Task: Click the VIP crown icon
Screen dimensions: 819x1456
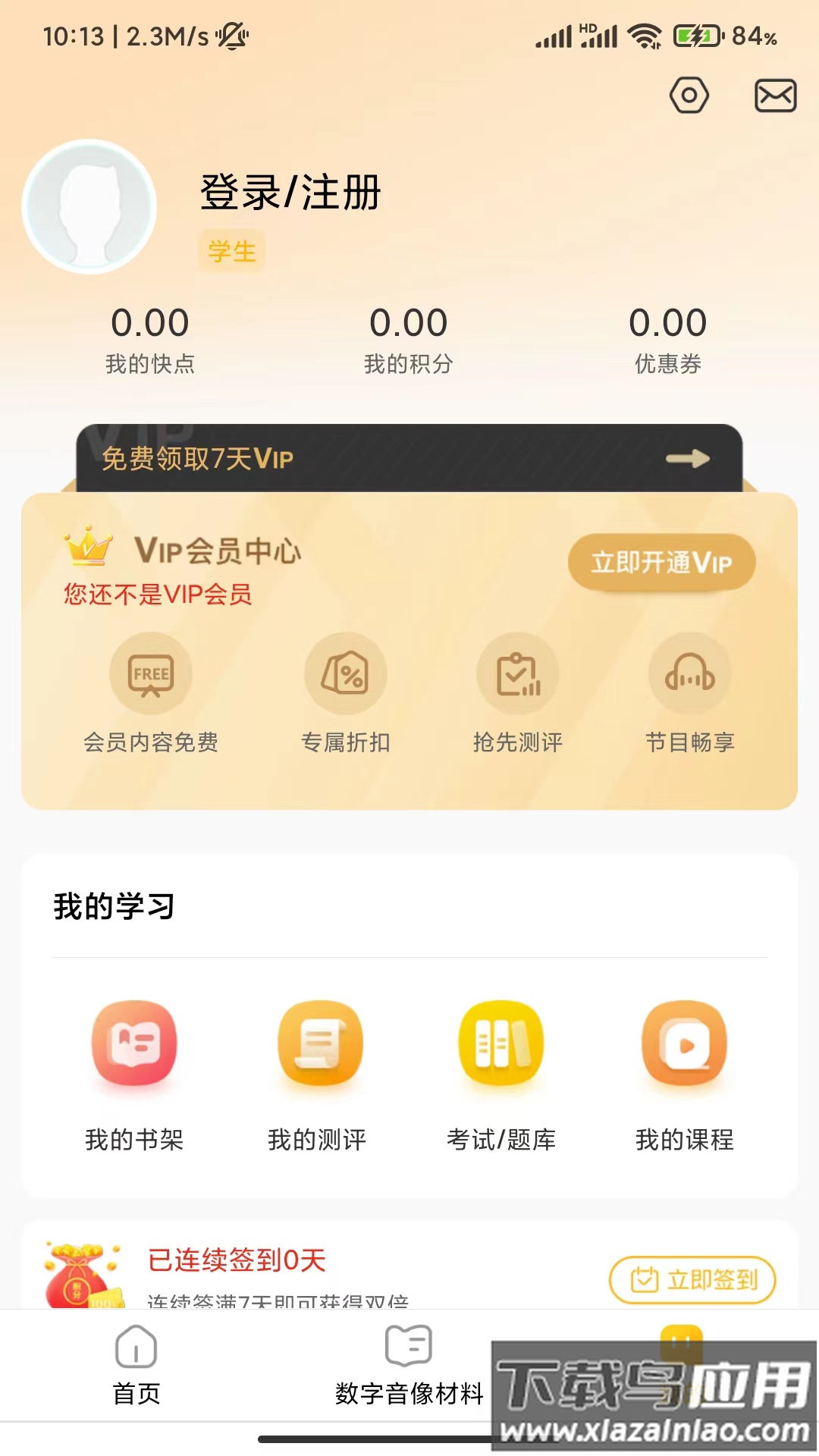Action: [87, 551]
